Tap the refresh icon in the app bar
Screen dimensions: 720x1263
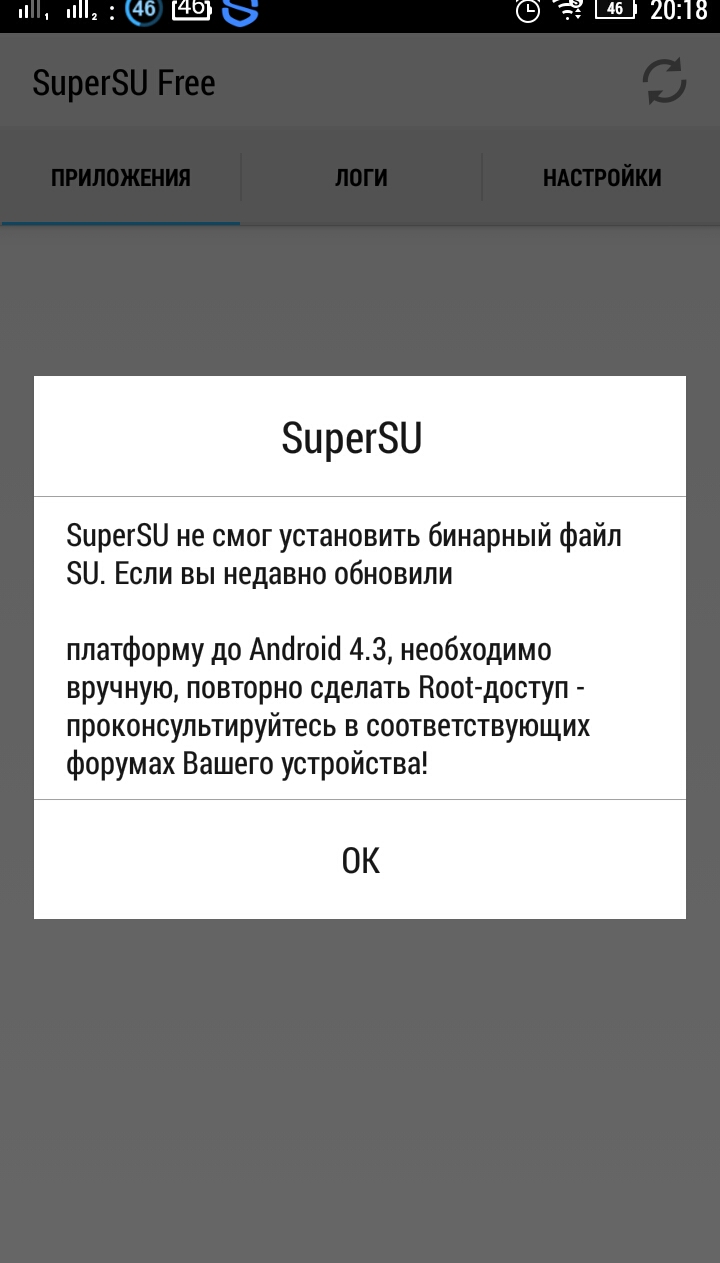(x=664, y=82)
